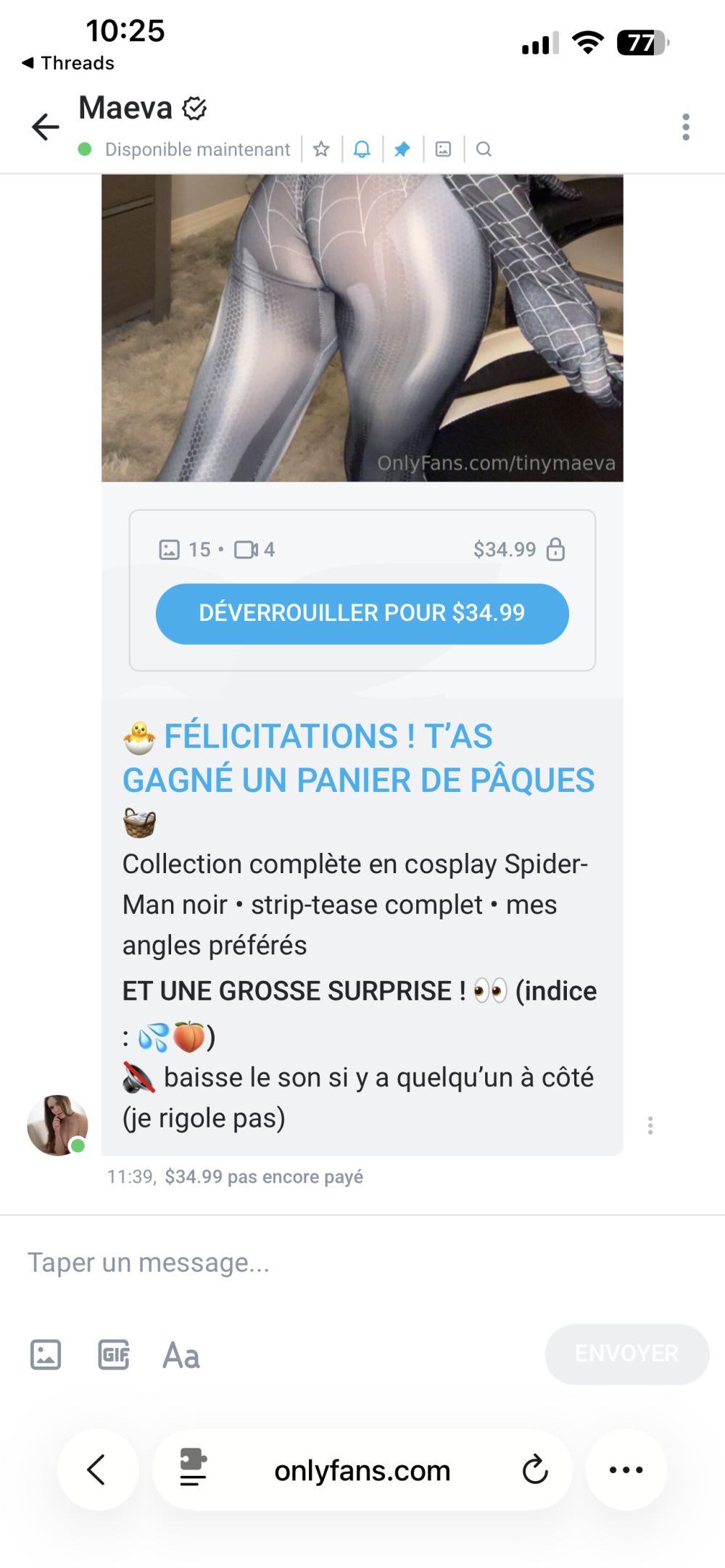This screenshot has width=725, height=1568.
Task: Open the GIF picker
Action: [114, 1354]
